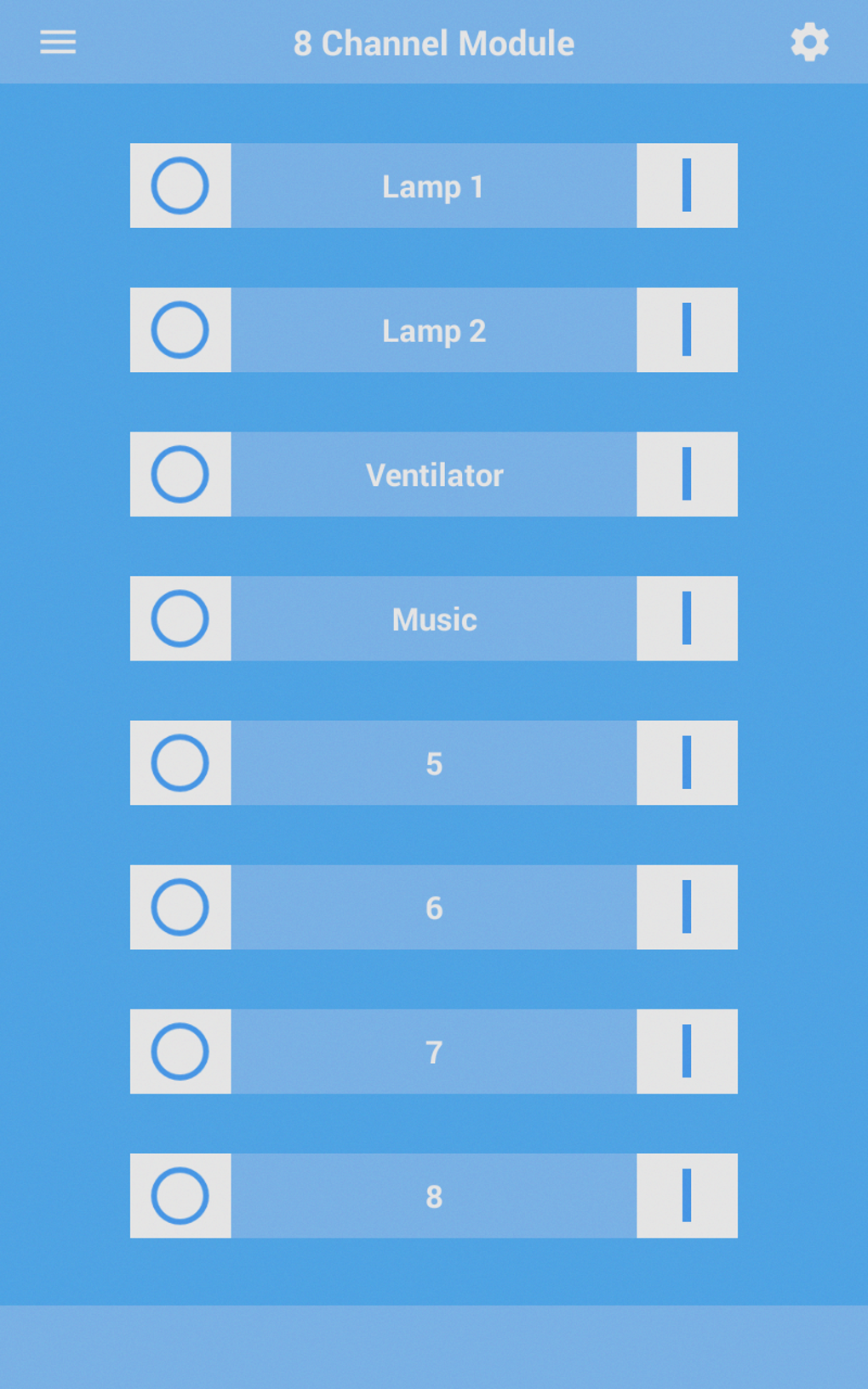Tap the off circle for Music
The width and height of the screenshot is (868, 1389).
click(180, 619)
